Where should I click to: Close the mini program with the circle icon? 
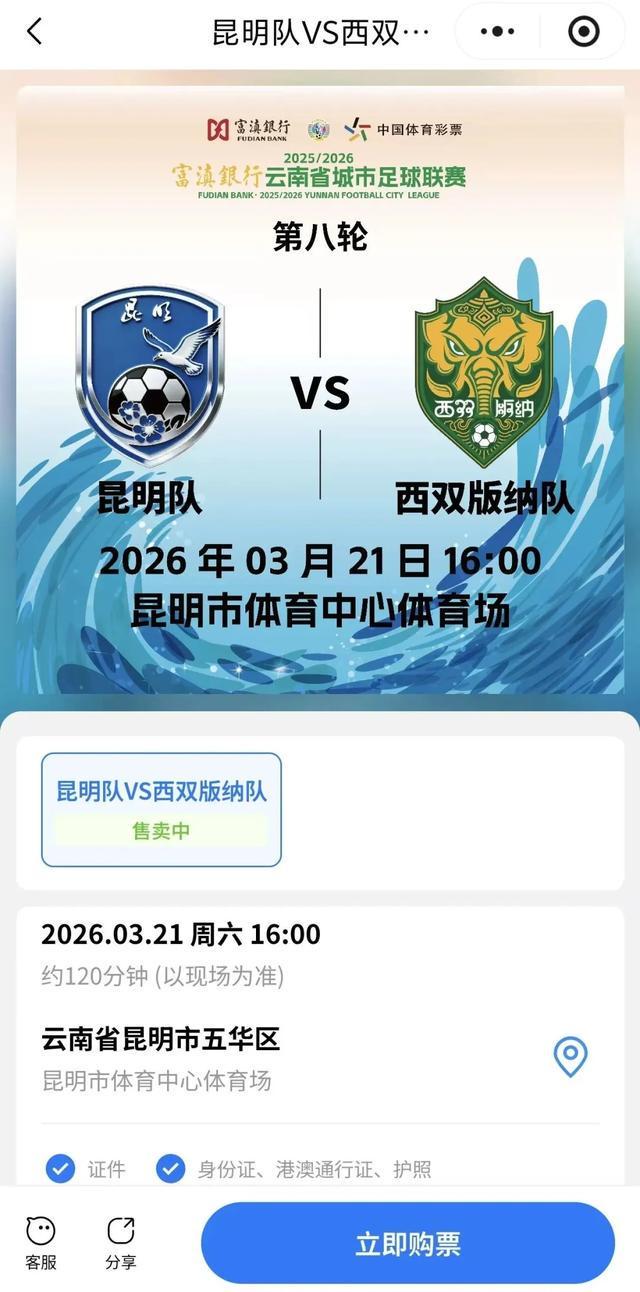[x=583, y=32]
